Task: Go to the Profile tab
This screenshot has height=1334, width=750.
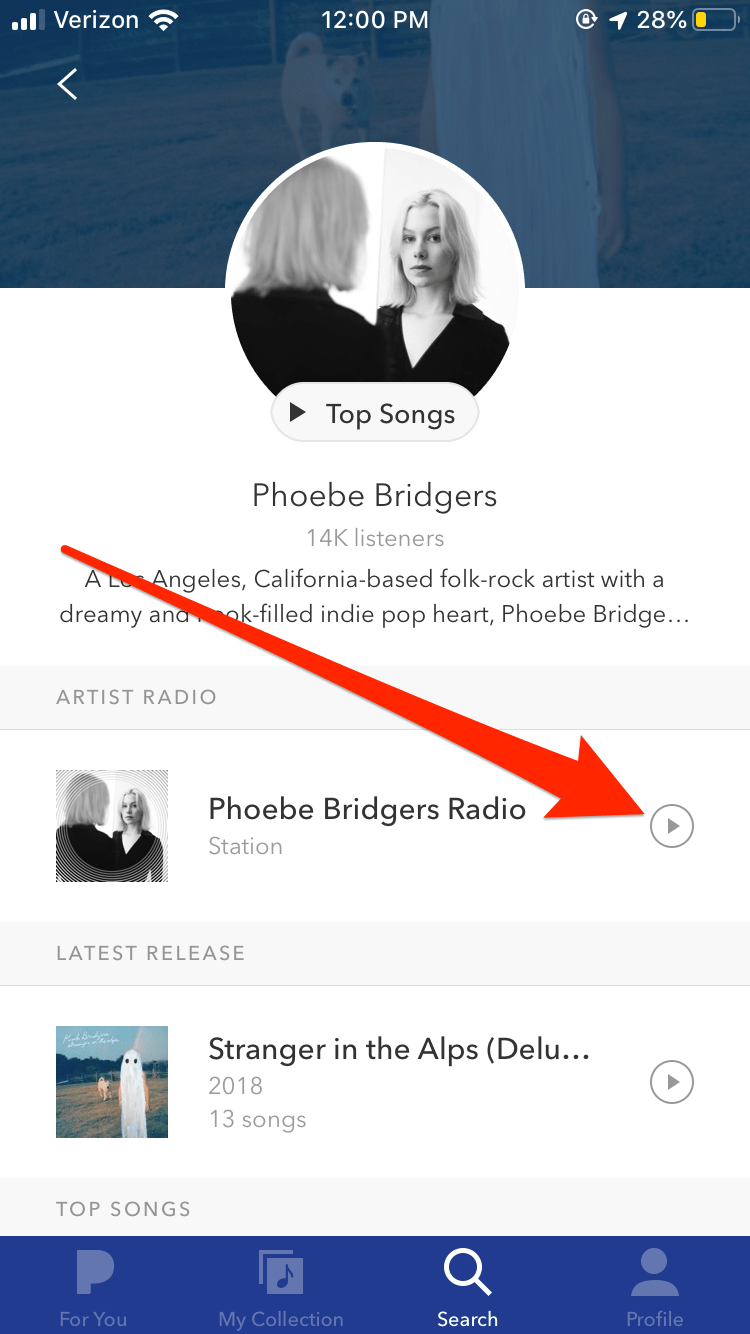Action: click(654, 1288)
